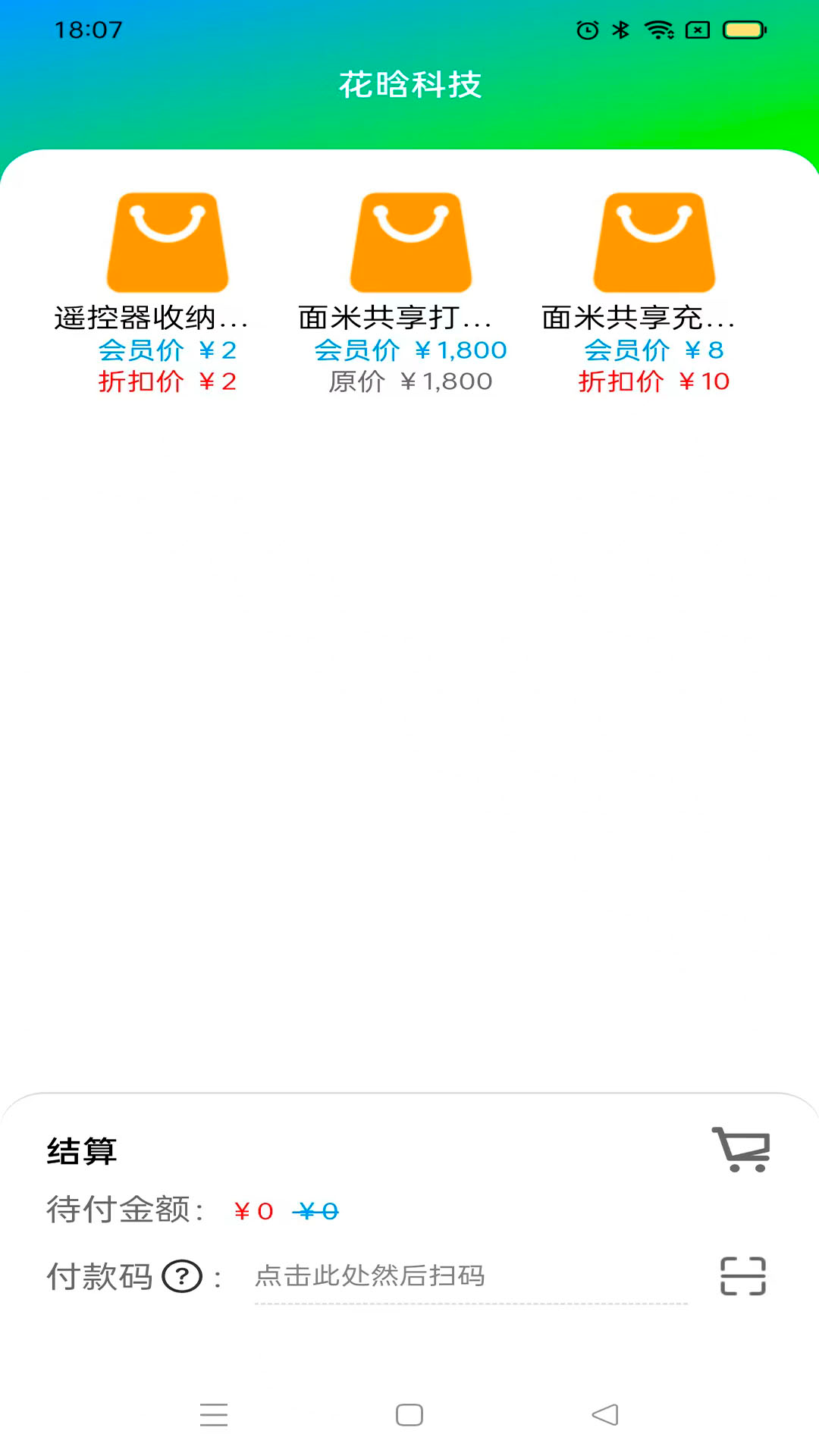The width and height of the screenshot is (819, 1456).
Task: Select the 遥控器收纳 product
Action: pyautogui.click(x=168, y=293)
